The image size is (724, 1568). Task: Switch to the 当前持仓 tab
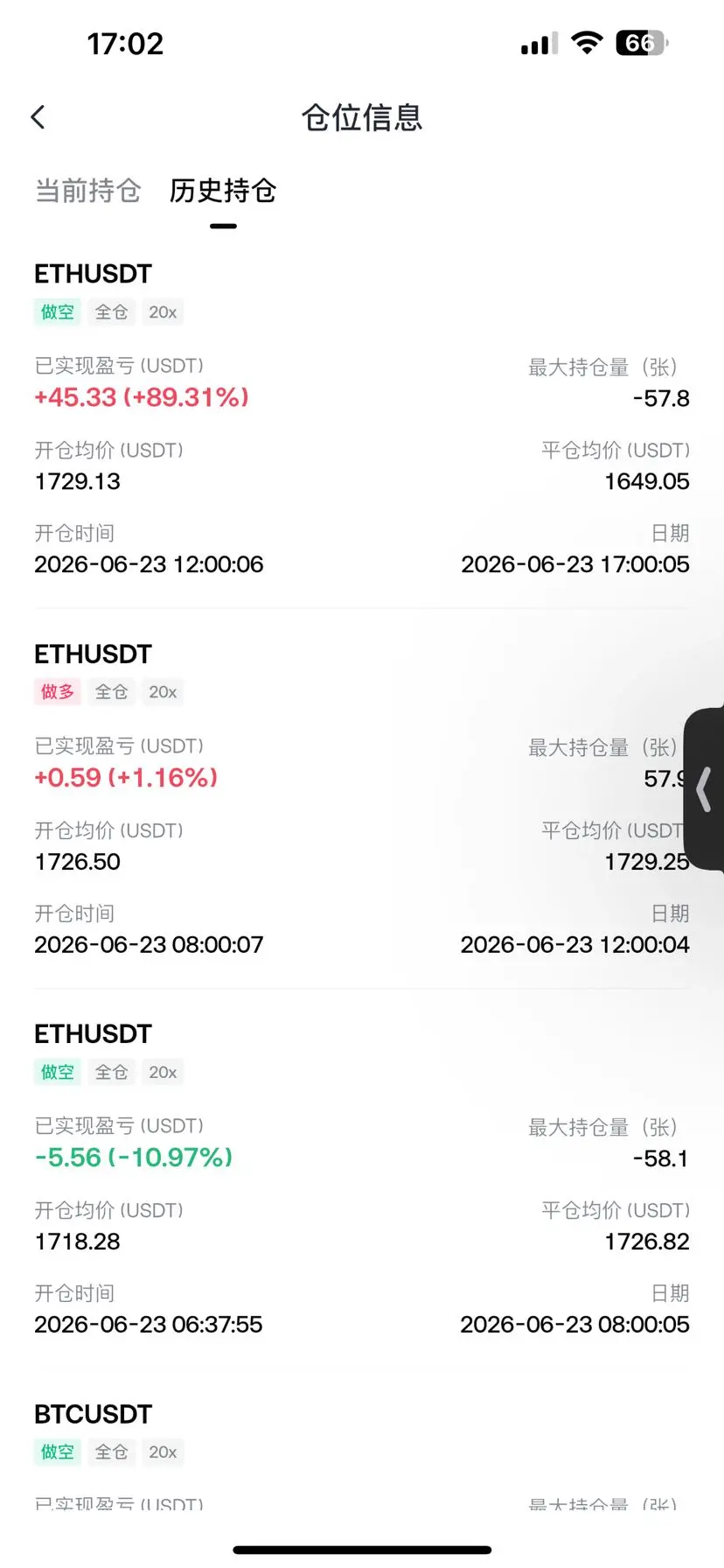click(x=87, y=190)
